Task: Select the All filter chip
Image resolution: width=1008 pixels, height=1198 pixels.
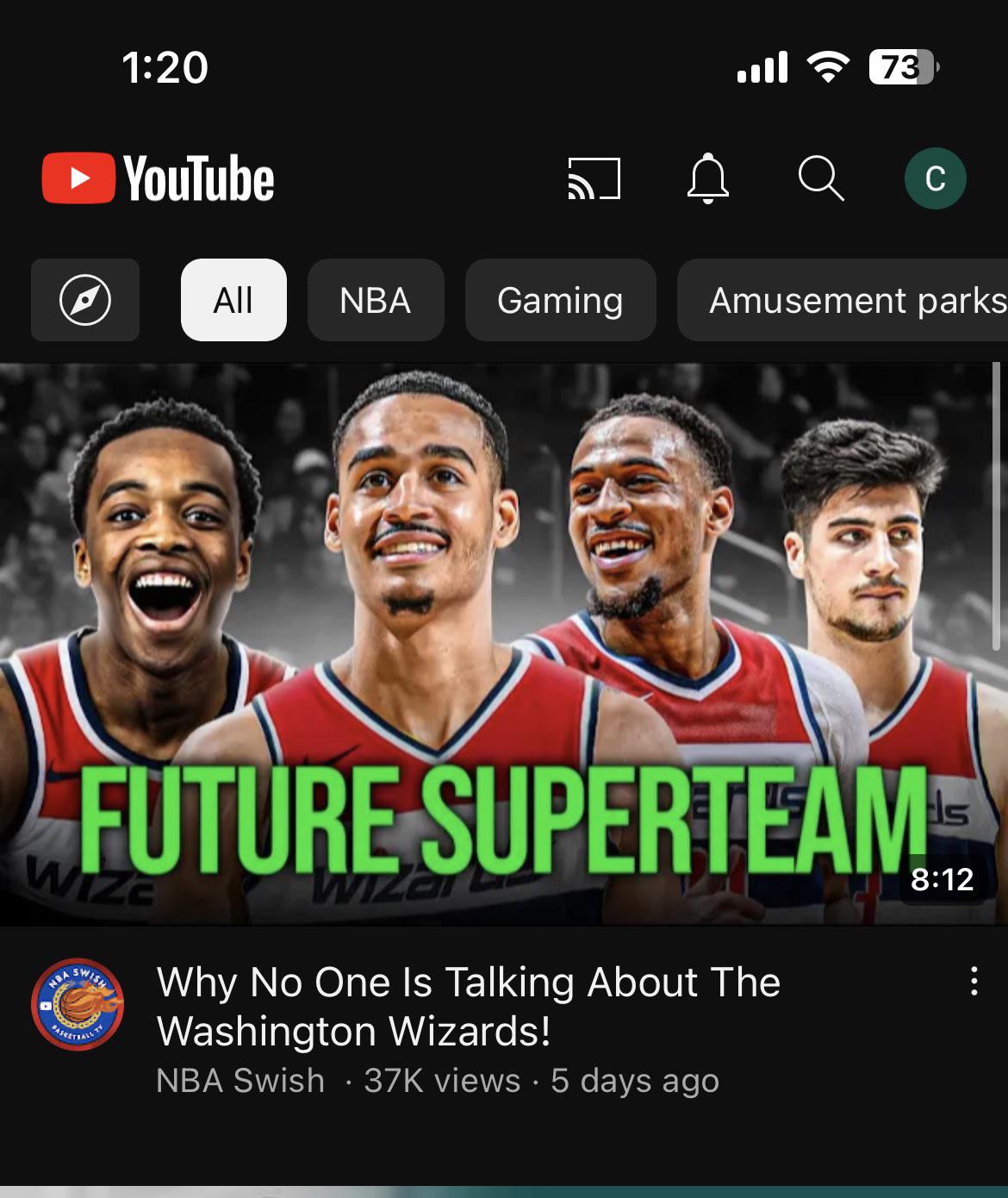Action: click(x=233, y=300)
